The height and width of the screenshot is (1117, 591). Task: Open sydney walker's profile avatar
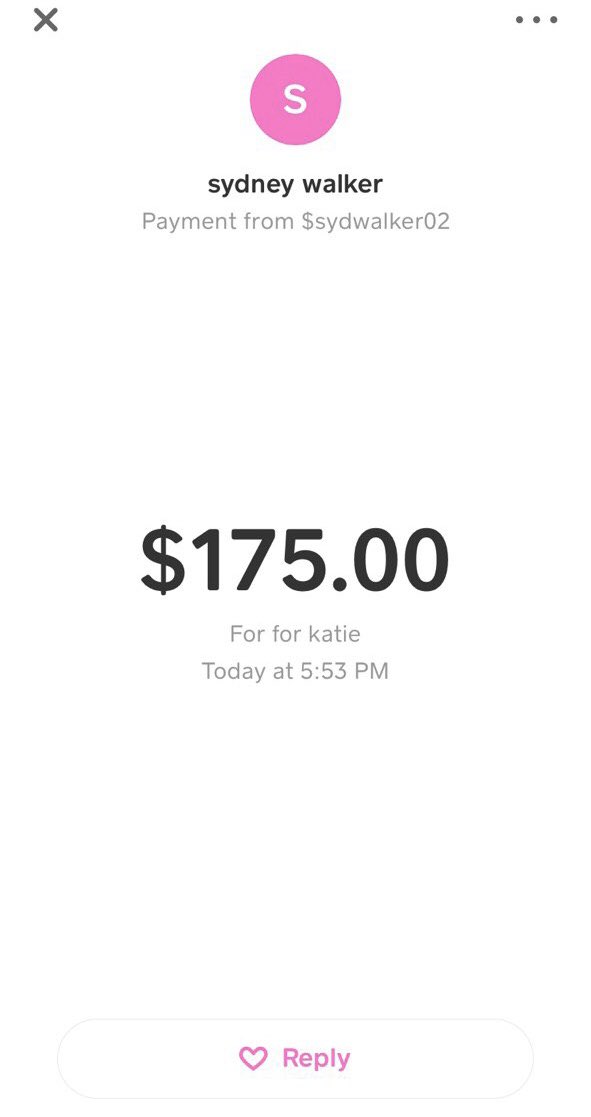[295, 100]
